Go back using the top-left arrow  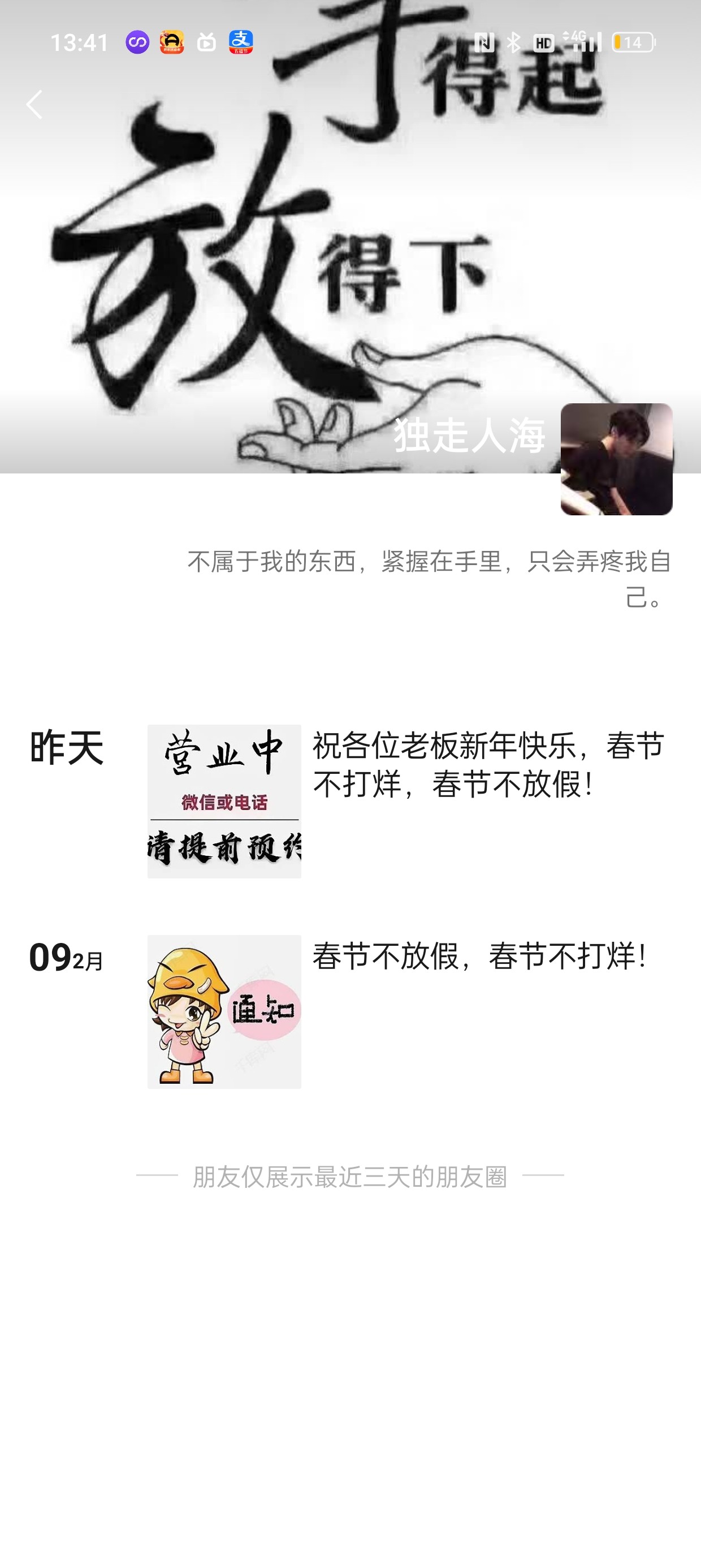pos(34,105)
